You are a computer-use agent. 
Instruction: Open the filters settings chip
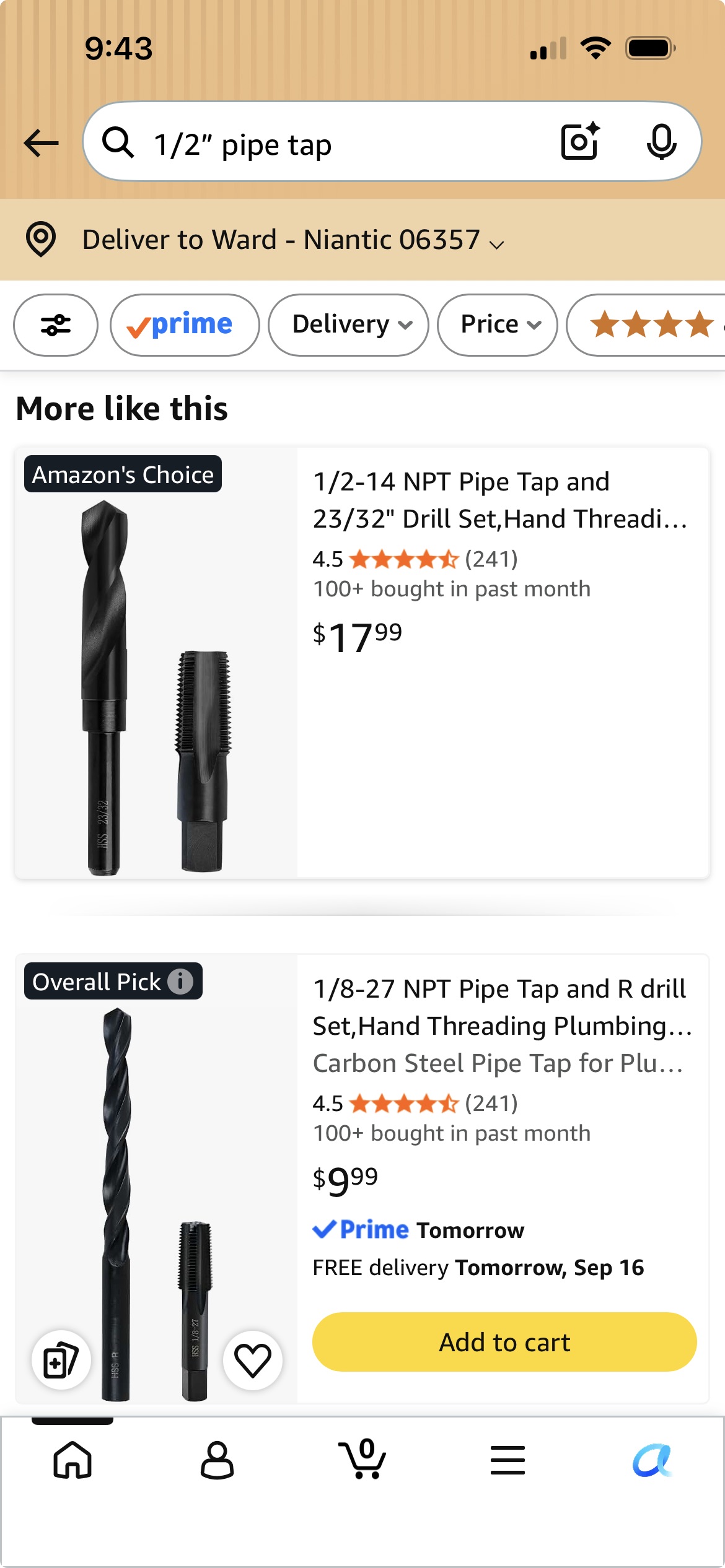pyautogui.click(x=56, y=324)
